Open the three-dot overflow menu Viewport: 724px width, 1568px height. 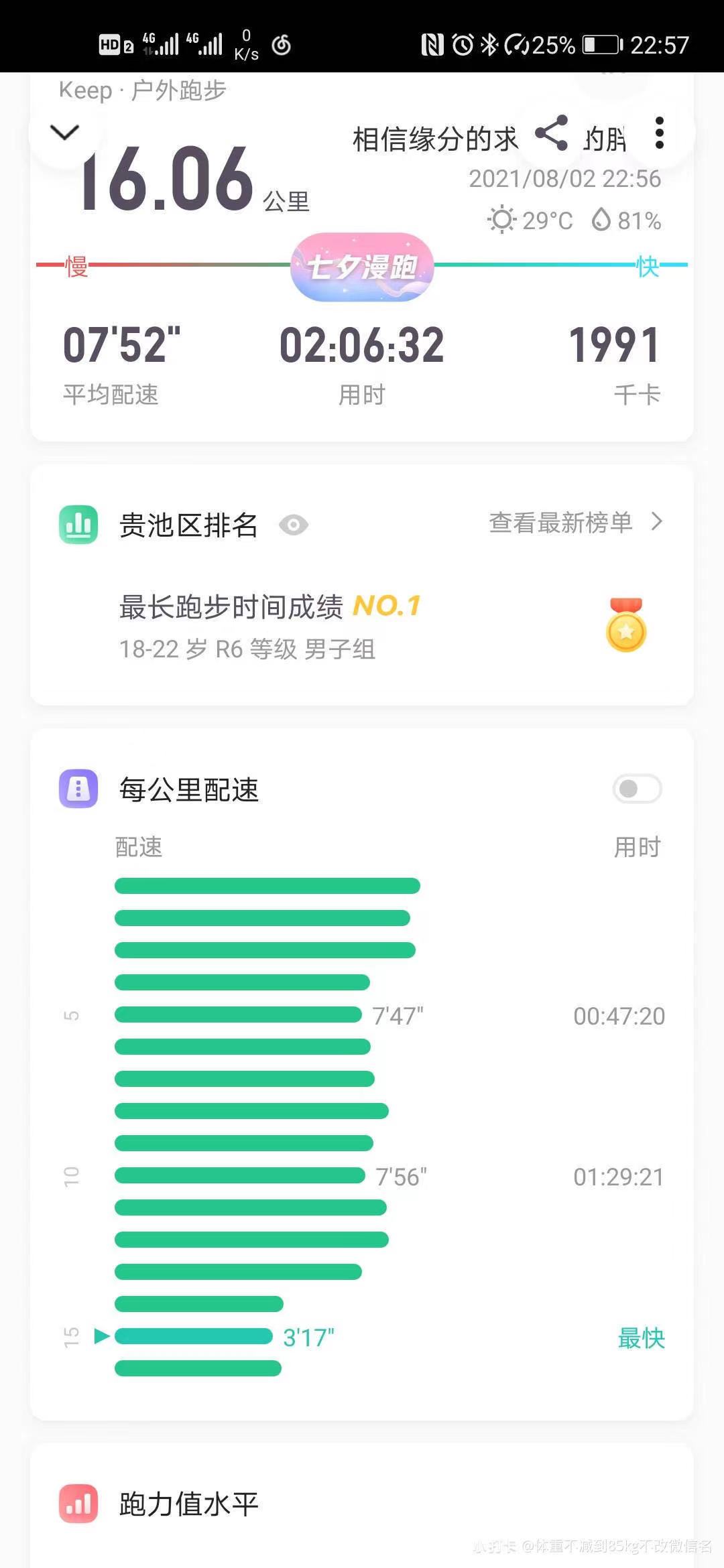[659, 133]
